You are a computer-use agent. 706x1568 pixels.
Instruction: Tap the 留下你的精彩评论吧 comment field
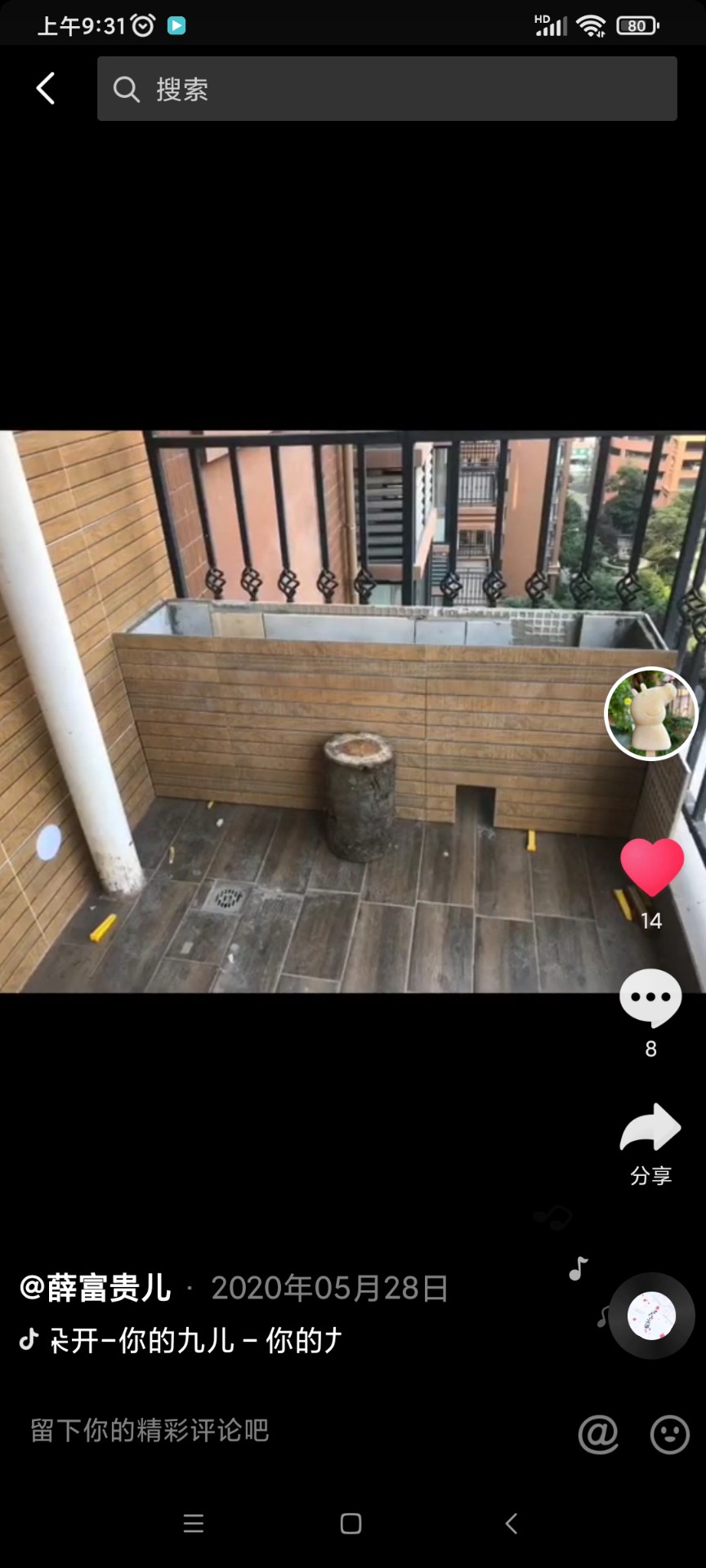(245, 1430)
